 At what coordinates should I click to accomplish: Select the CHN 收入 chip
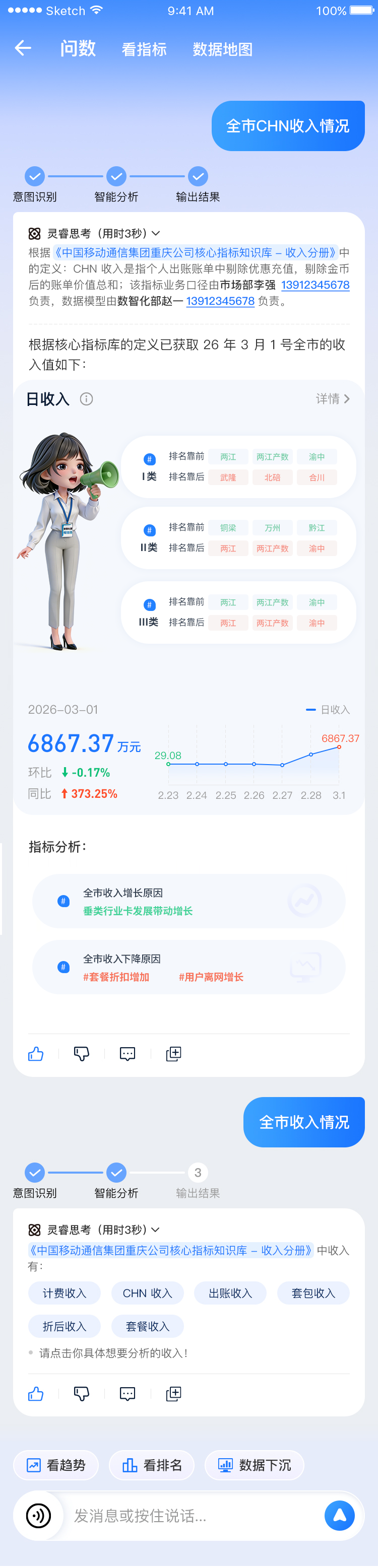tap(147, 1293)
